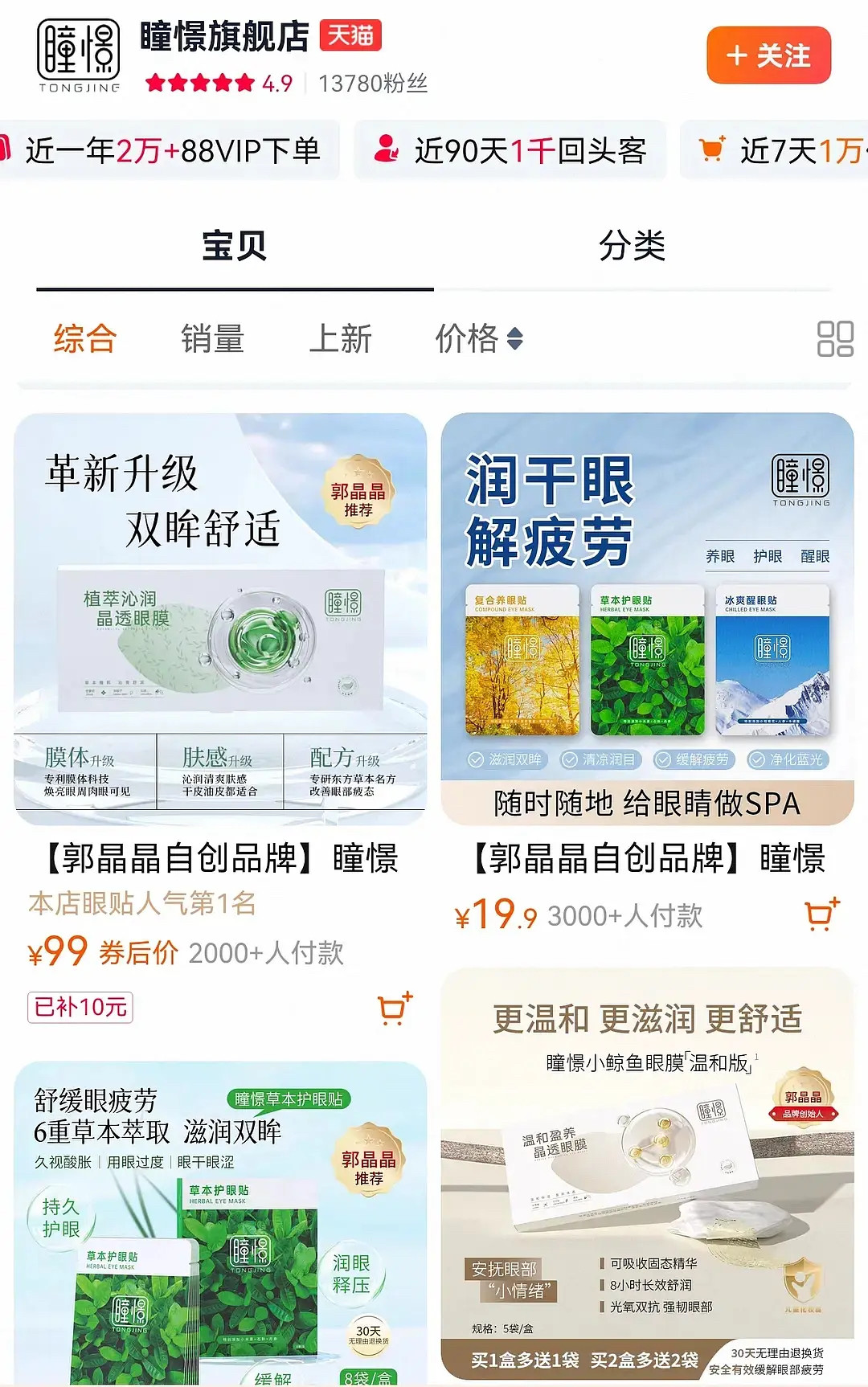Image resolution: width=868 pixels, height=1387 pixels.
Task: Sort products by 上新
Action: tap(340, 339)
